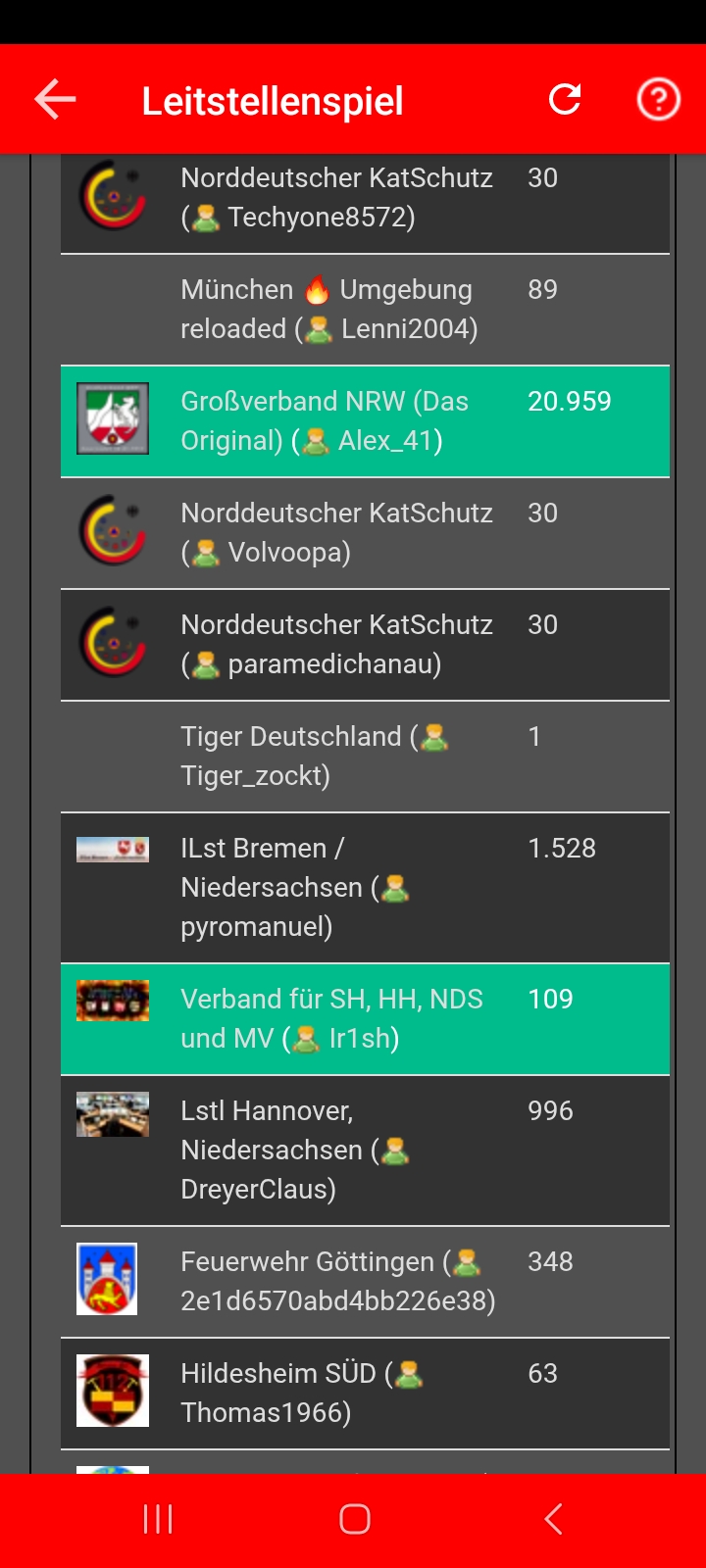Screen dimensions: 706x1568
Task: Refresh the alliance list
Action: coord(565,99)
